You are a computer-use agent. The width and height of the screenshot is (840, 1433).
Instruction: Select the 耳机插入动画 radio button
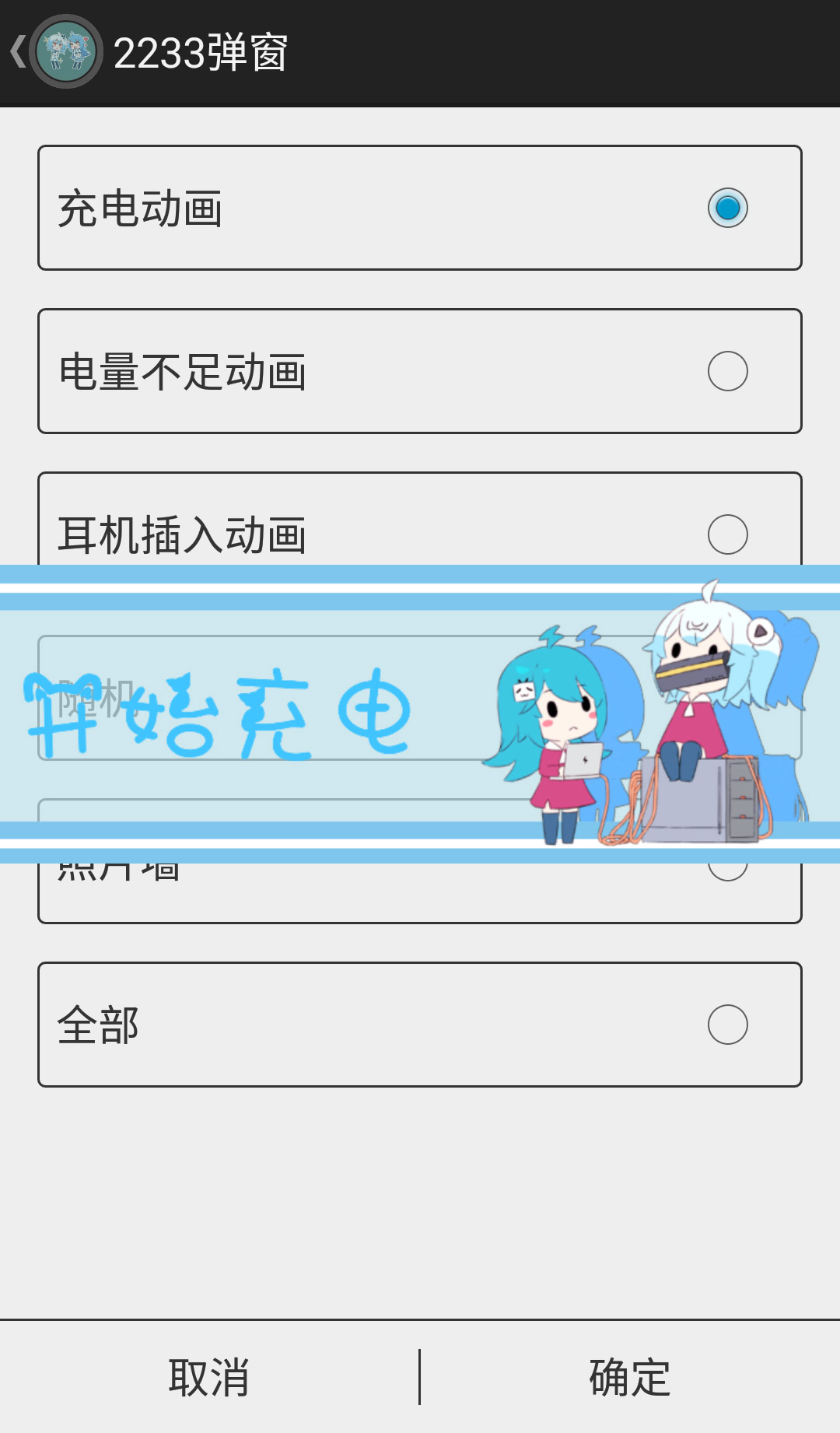click(x=727, y=533)
